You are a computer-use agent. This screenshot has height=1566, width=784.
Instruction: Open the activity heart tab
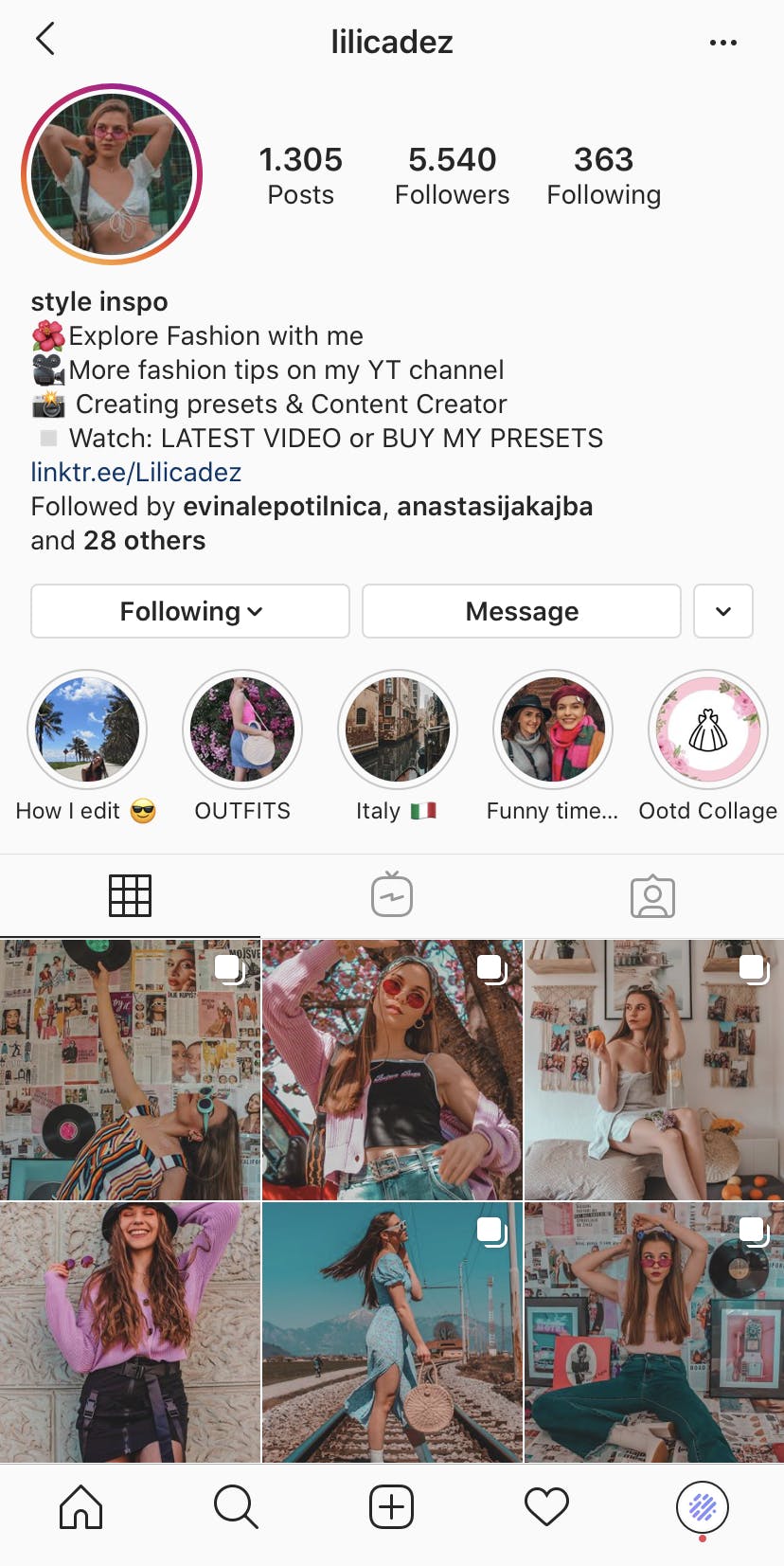click(546, 1506)
